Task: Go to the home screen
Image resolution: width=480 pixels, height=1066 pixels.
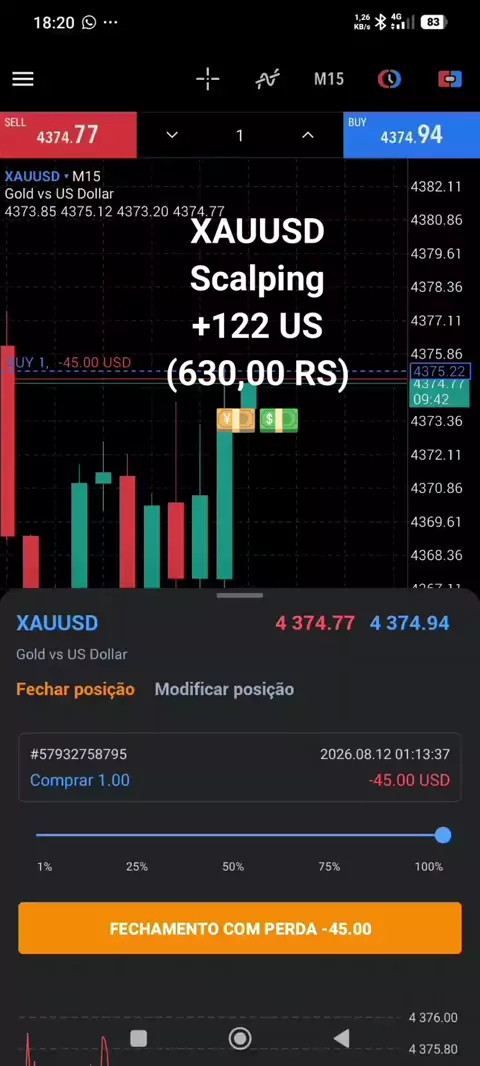Action: (239, 1038)
